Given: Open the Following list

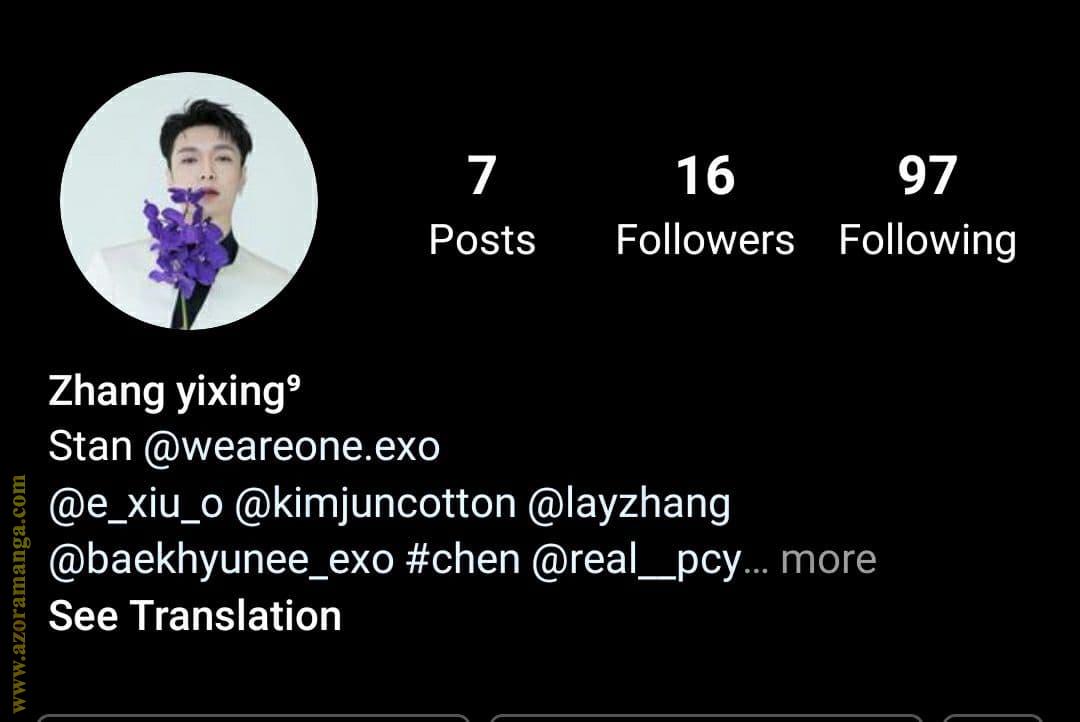Looking at the screenshot, I should click(x=927, y=206).
